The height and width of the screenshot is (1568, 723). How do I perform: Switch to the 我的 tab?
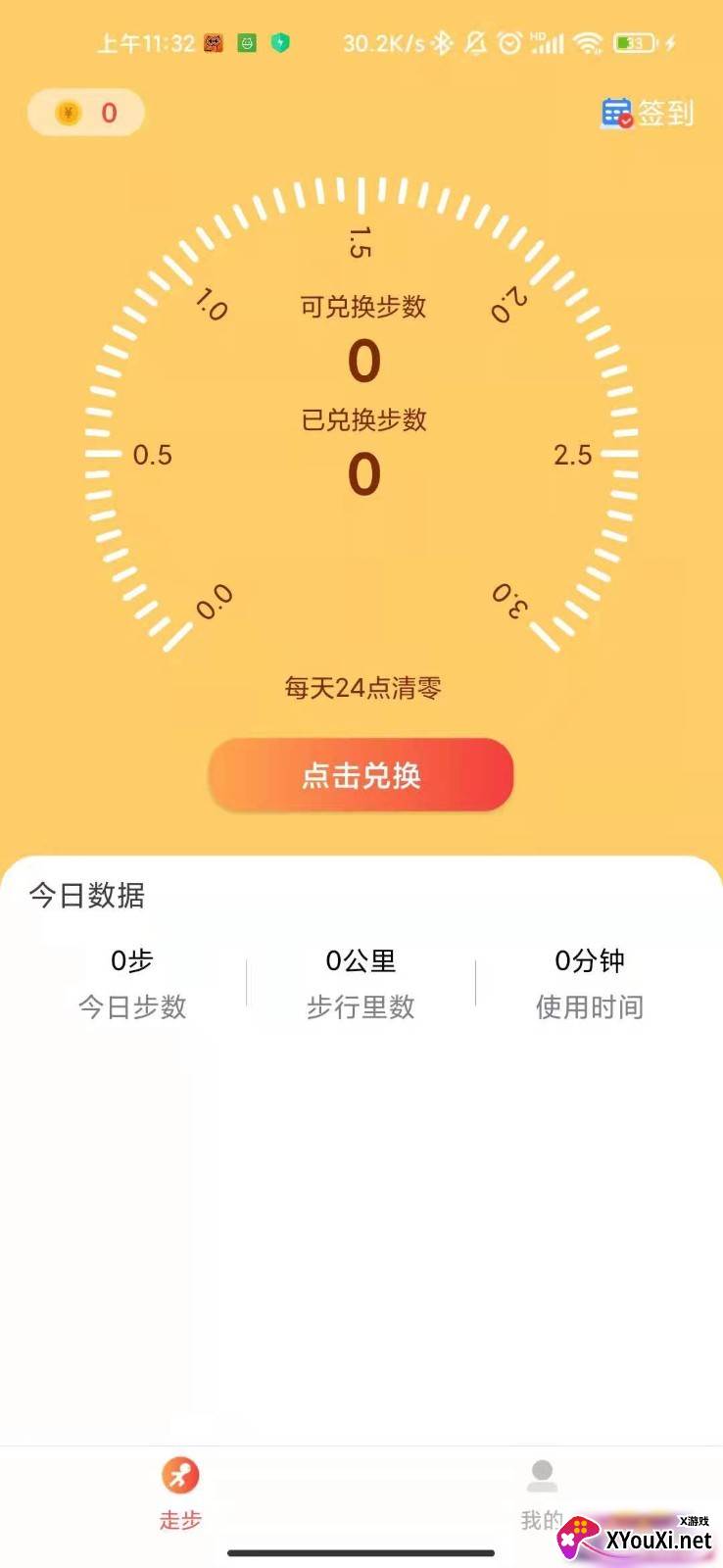click(542, 1494)
